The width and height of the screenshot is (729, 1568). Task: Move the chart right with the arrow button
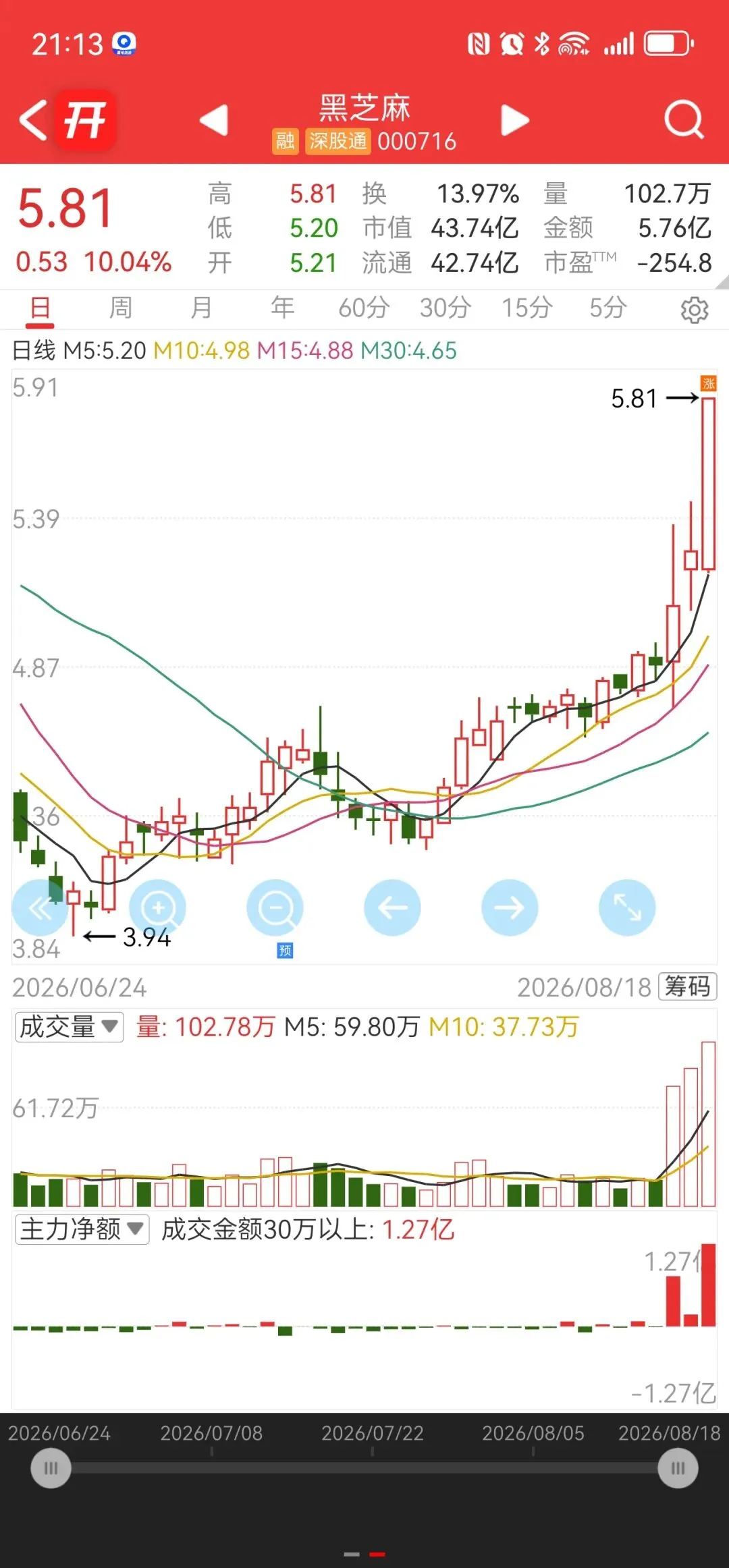coord(510,907)
